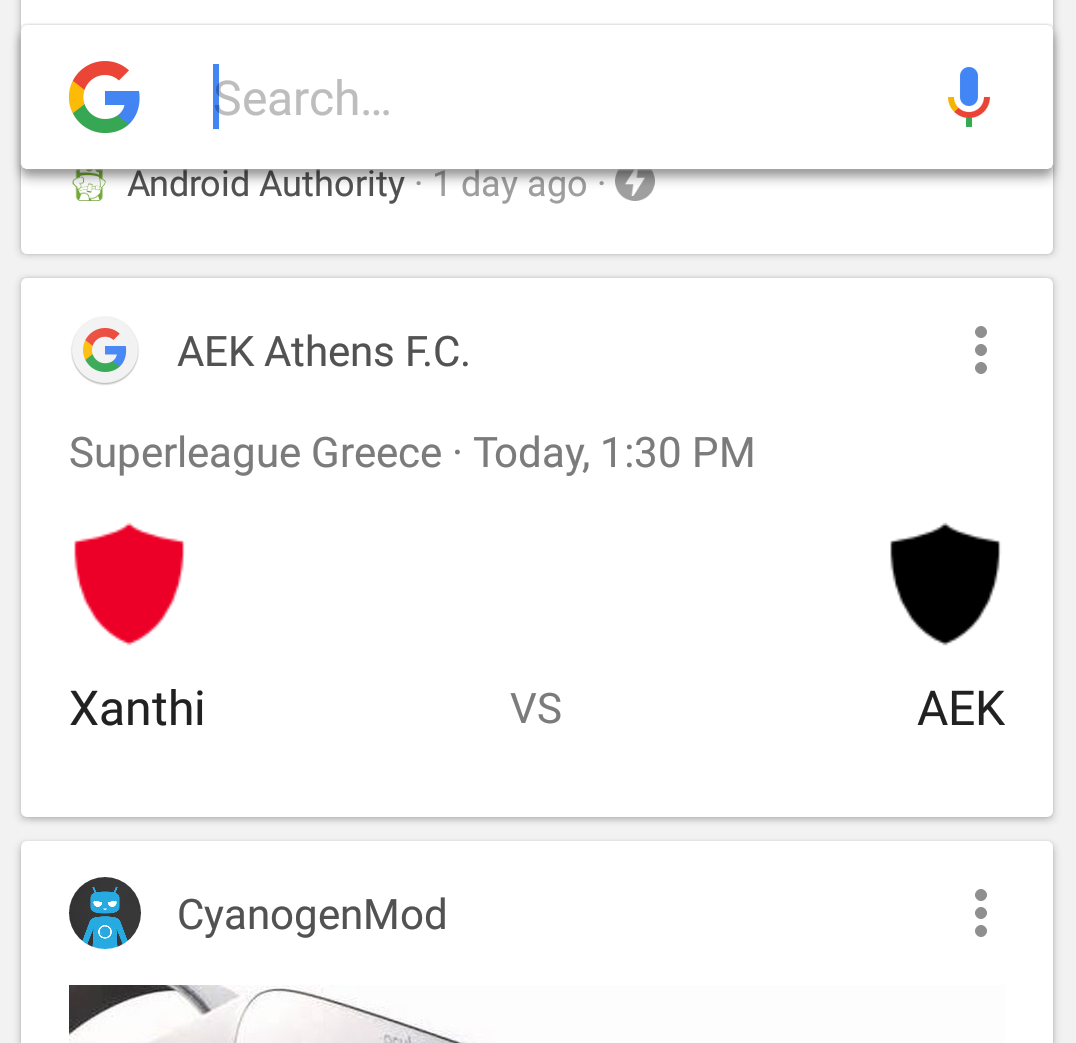Tap the Search text field

pyautogui.click(x=560, y=98)
